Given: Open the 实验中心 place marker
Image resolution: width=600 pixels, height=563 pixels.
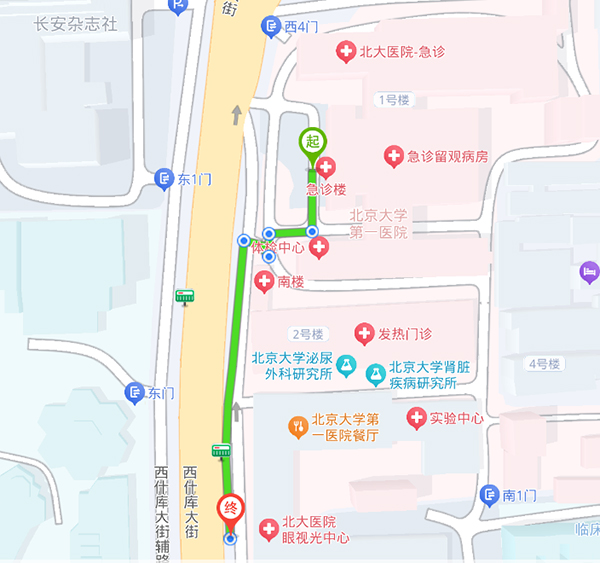Looking at the screenshot, I should tap(416, 418).
